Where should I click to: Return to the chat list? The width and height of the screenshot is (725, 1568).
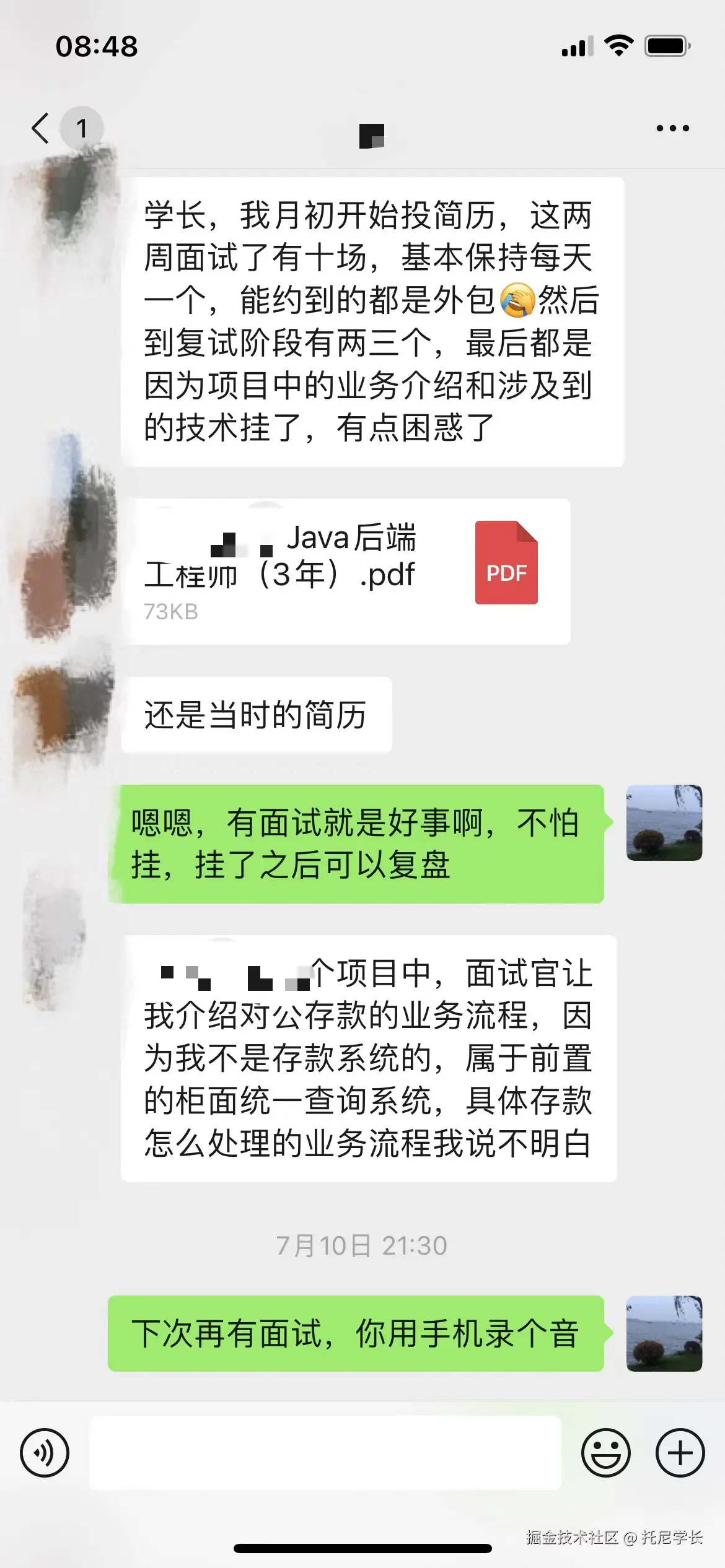[x=40, y=128]
